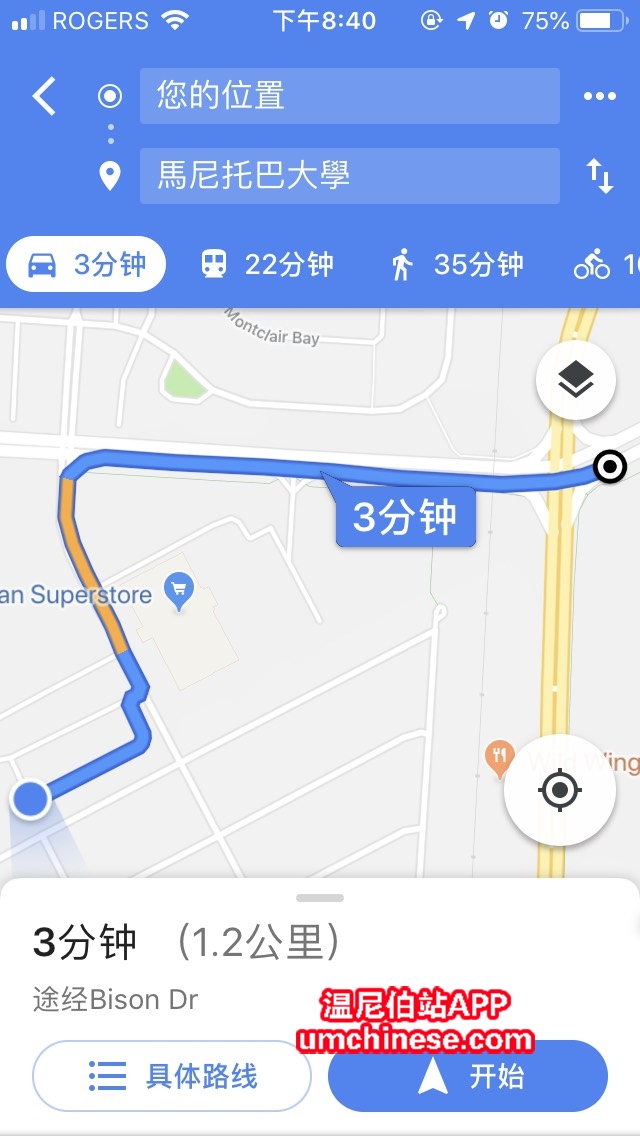Screen dimensions: 640x1136
Task: Start navigation with the 开始 button
Action: [467, 1076]
